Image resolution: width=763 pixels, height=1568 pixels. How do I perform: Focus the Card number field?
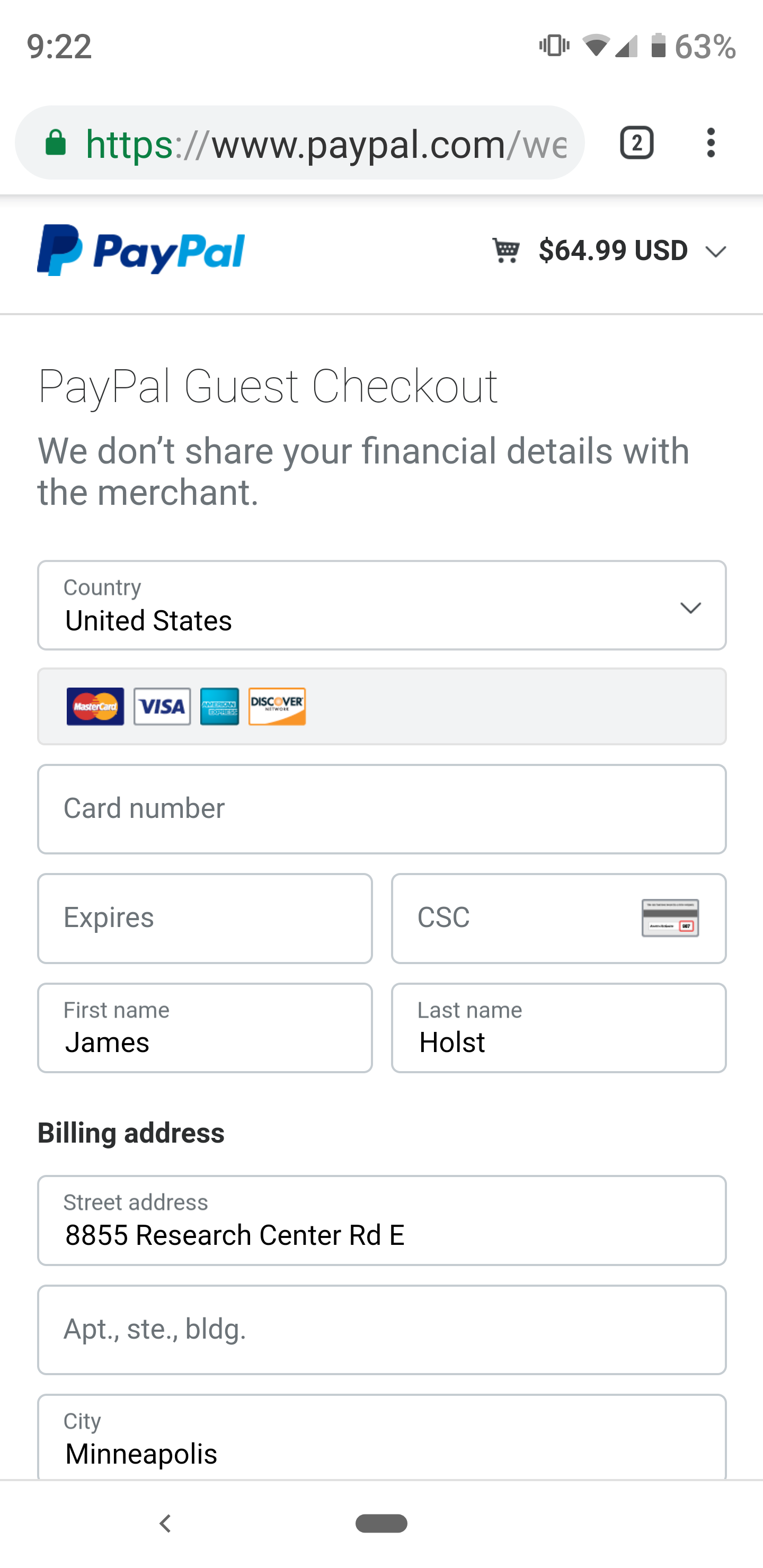click(x=382, y=809)
